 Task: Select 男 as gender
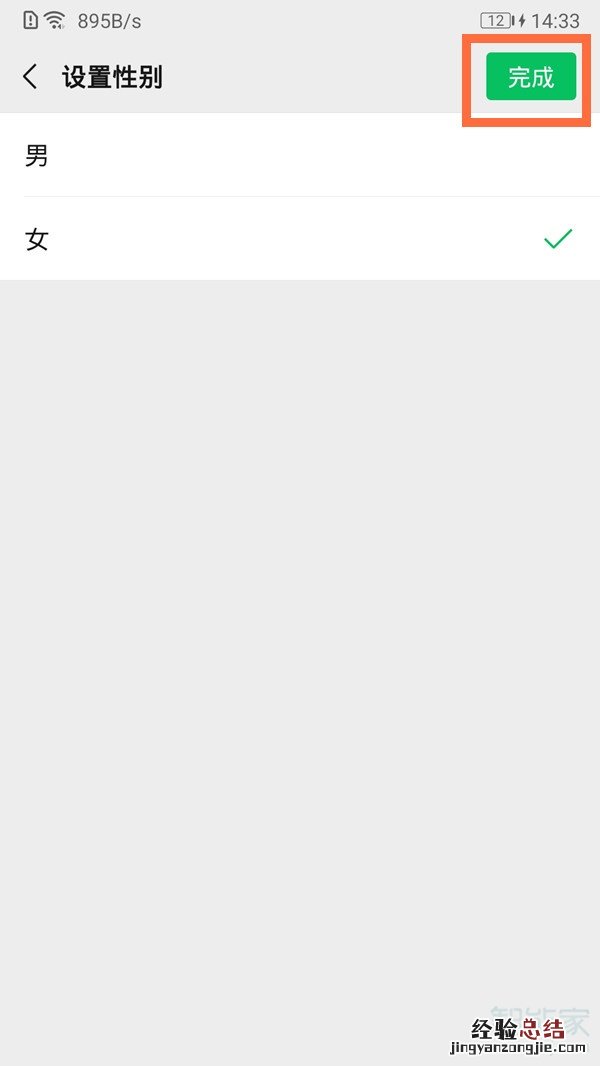[x=300, y=155]
